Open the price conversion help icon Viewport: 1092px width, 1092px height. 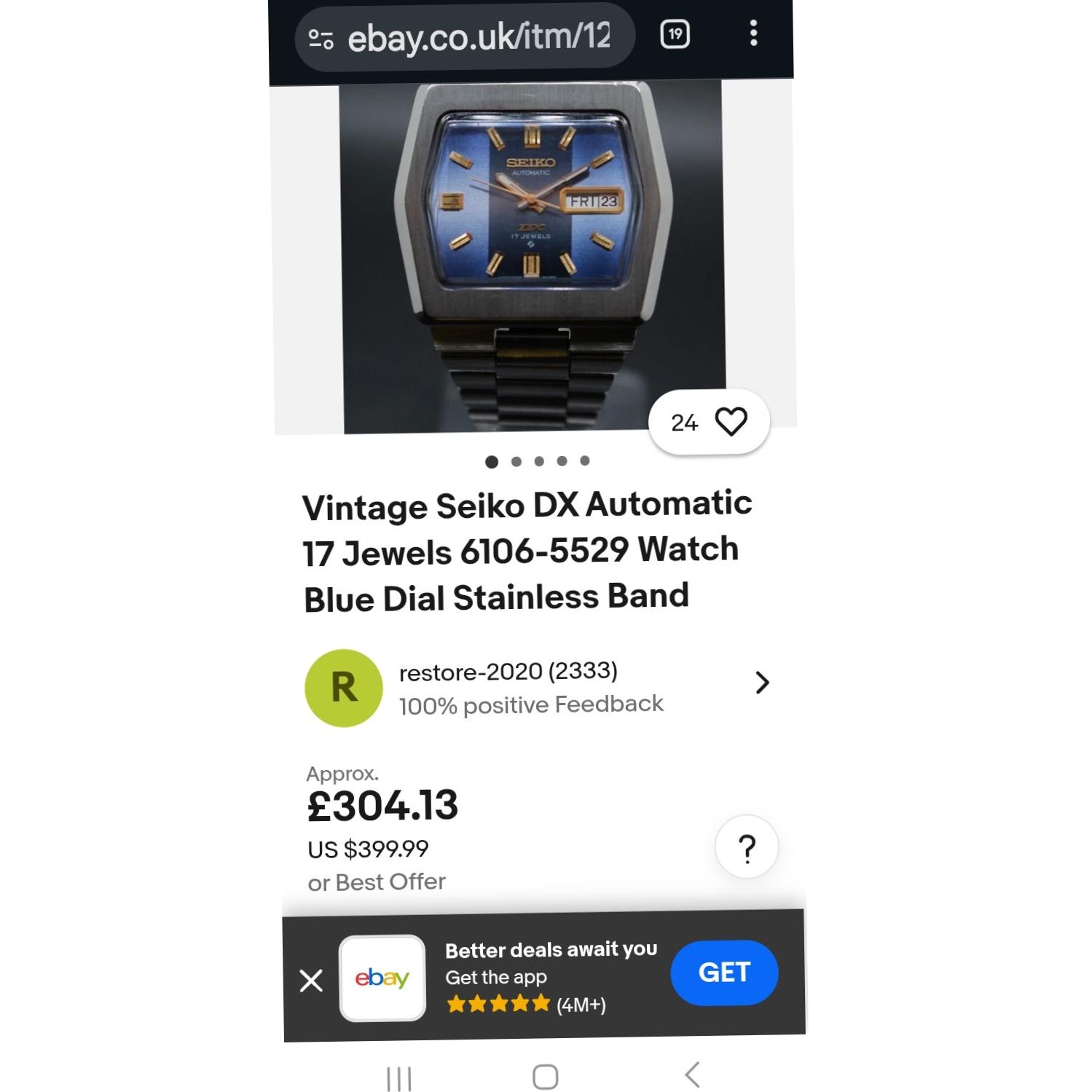pos(747,848)
